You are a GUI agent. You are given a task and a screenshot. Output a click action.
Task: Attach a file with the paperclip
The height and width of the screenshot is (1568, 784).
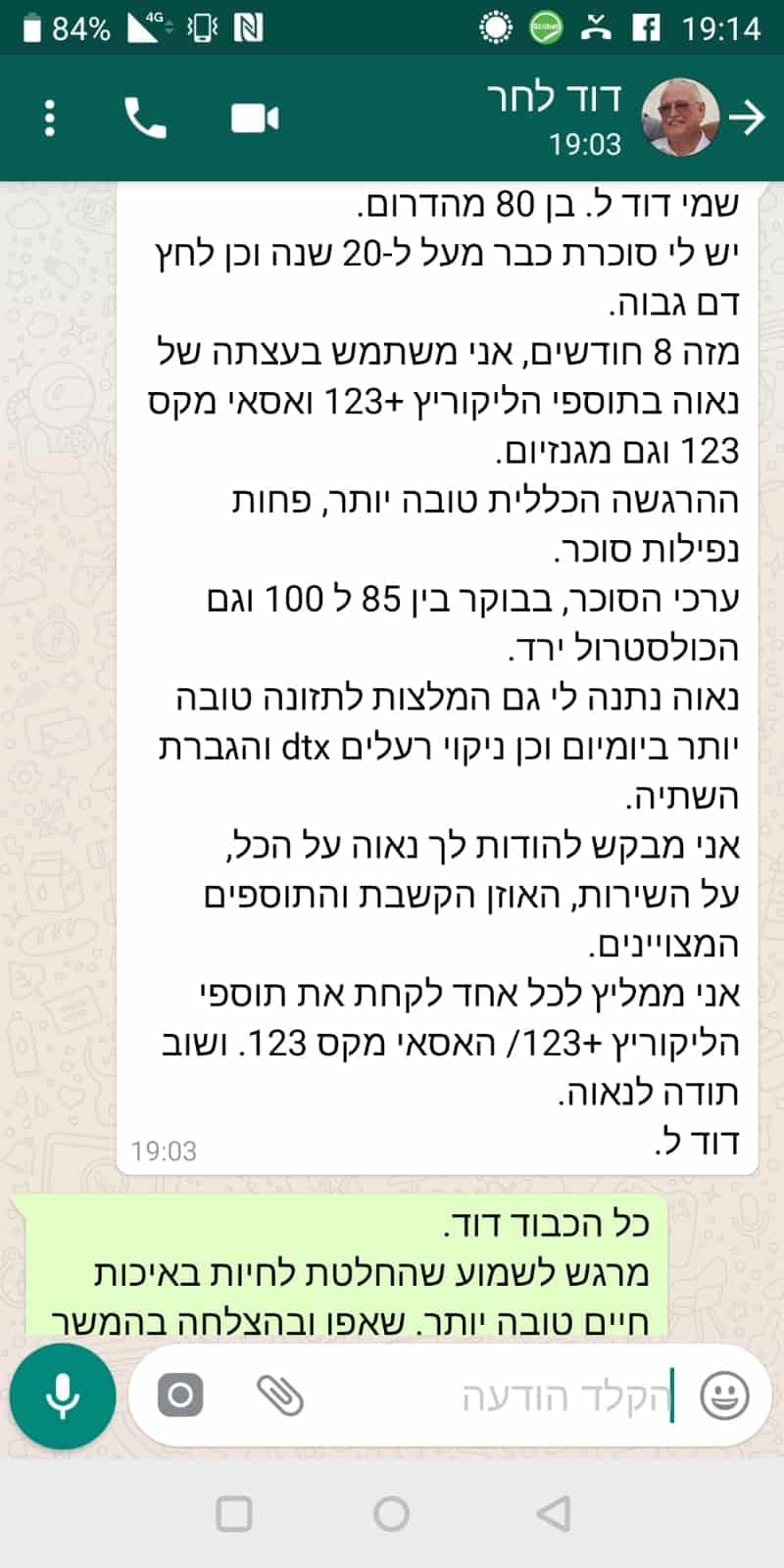click(280, 1396)
